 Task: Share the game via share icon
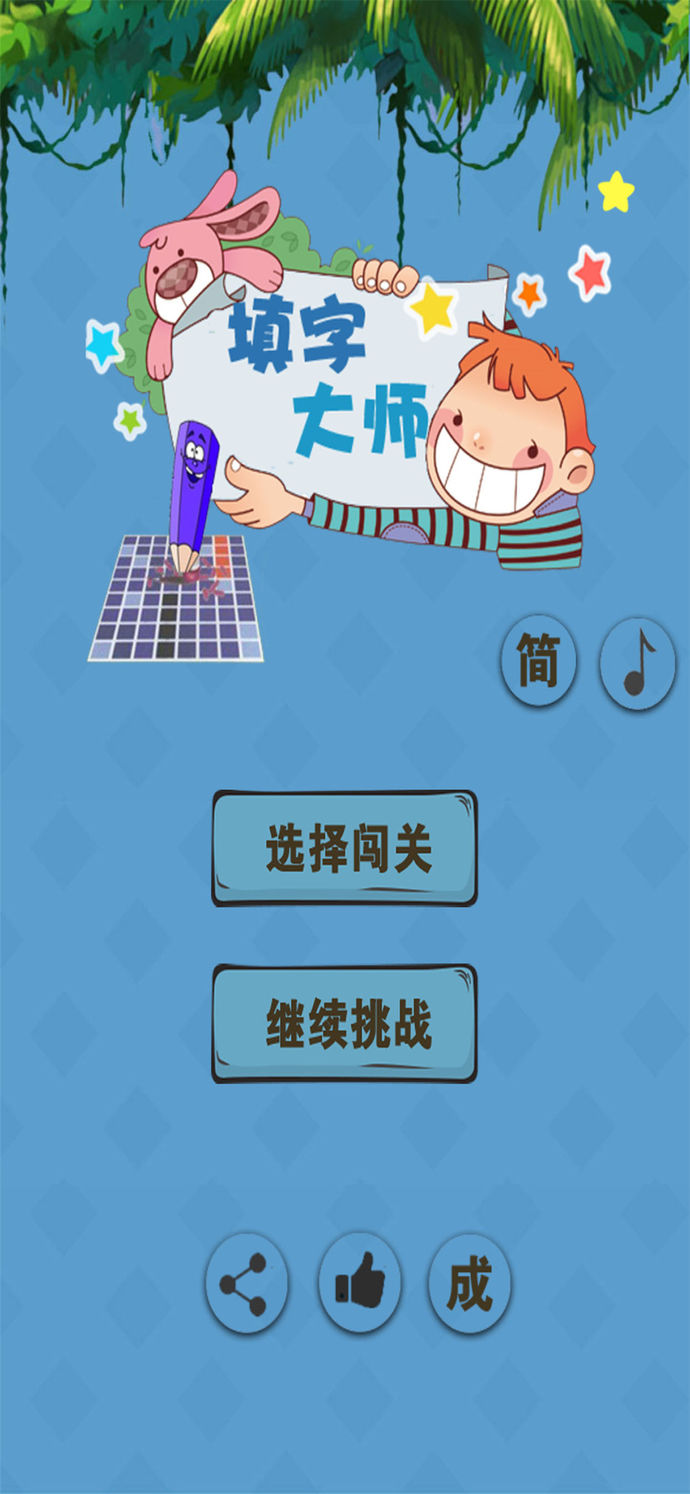[246, 1283]
